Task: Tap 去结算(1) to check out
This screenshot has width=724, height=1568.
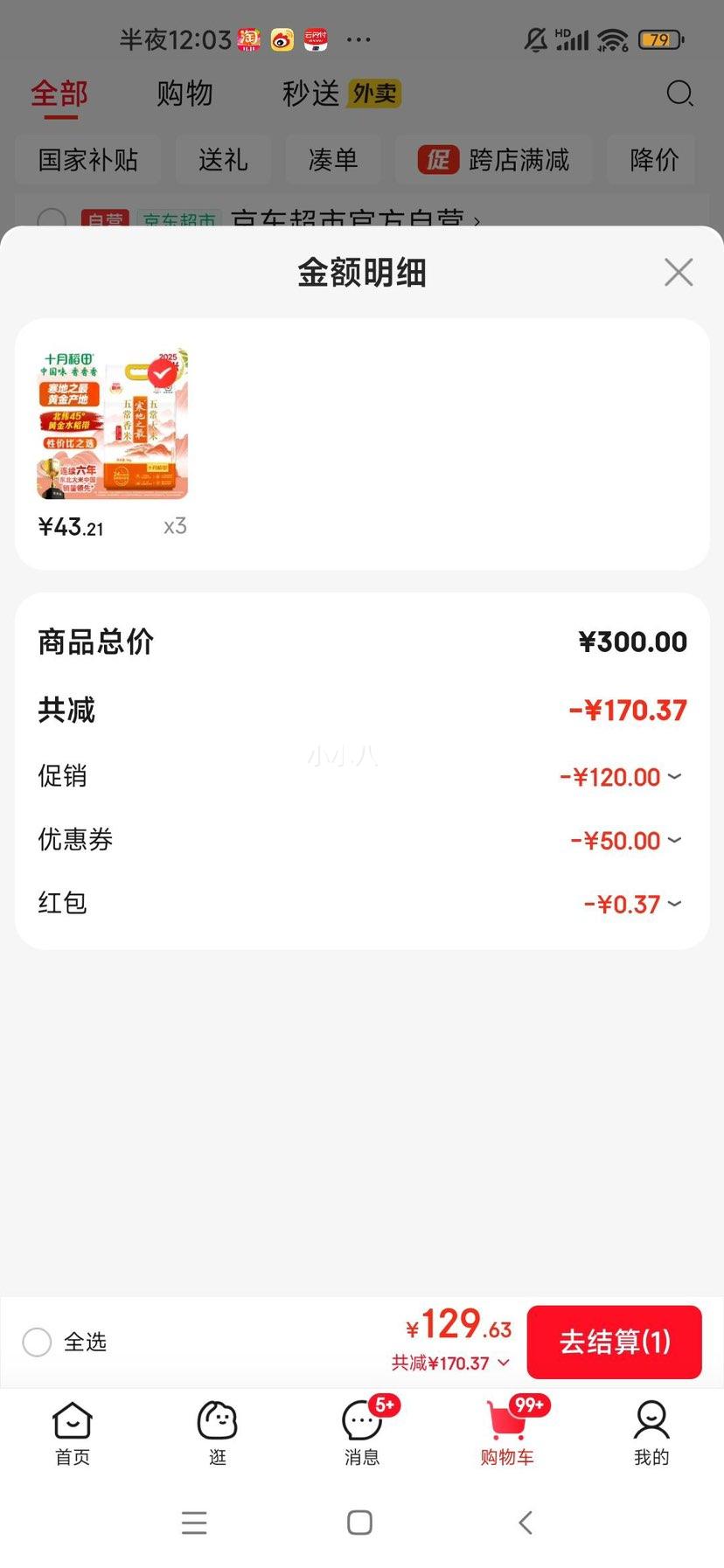Action: [x=614, y=1342]
